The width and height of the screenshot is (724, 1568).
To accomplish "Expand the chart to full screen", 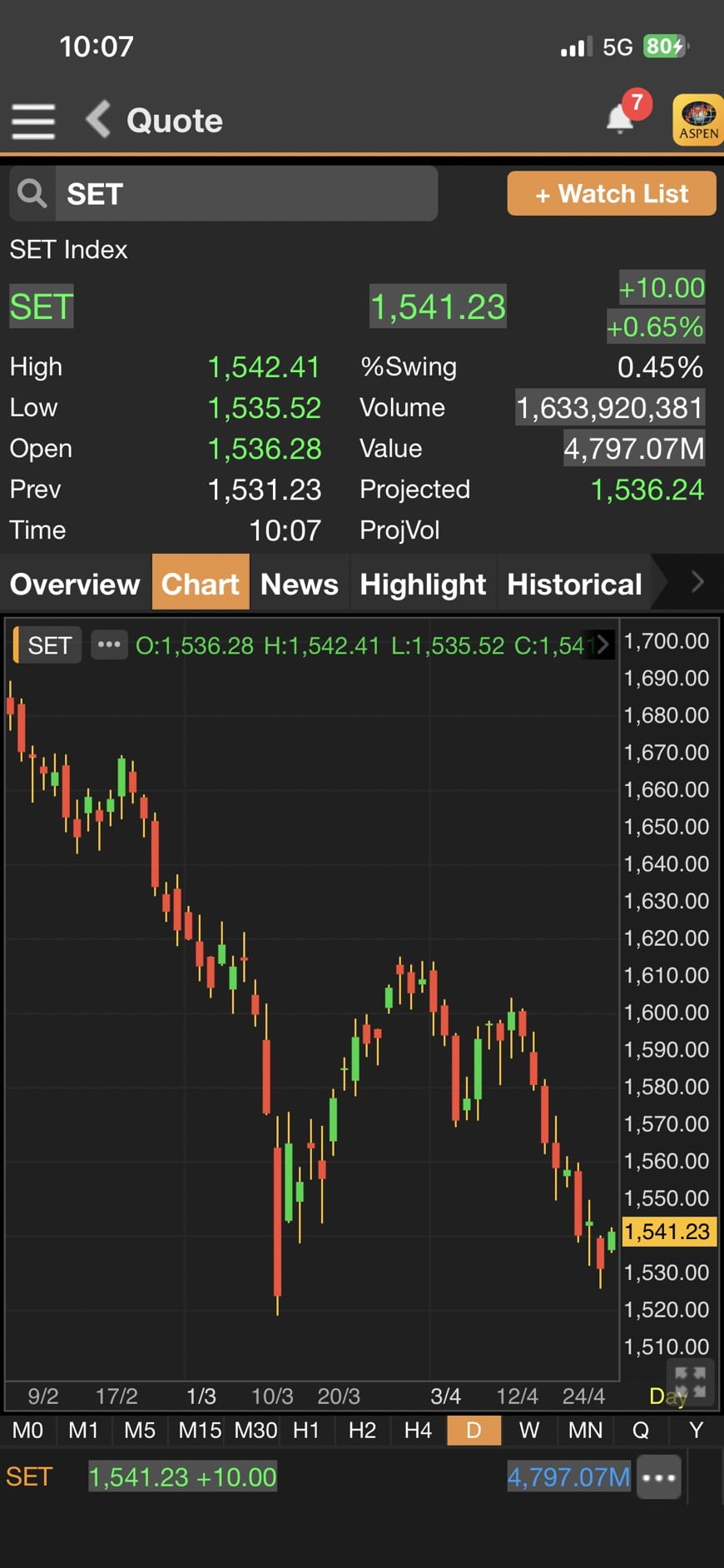I will (x=690, y=1381).
